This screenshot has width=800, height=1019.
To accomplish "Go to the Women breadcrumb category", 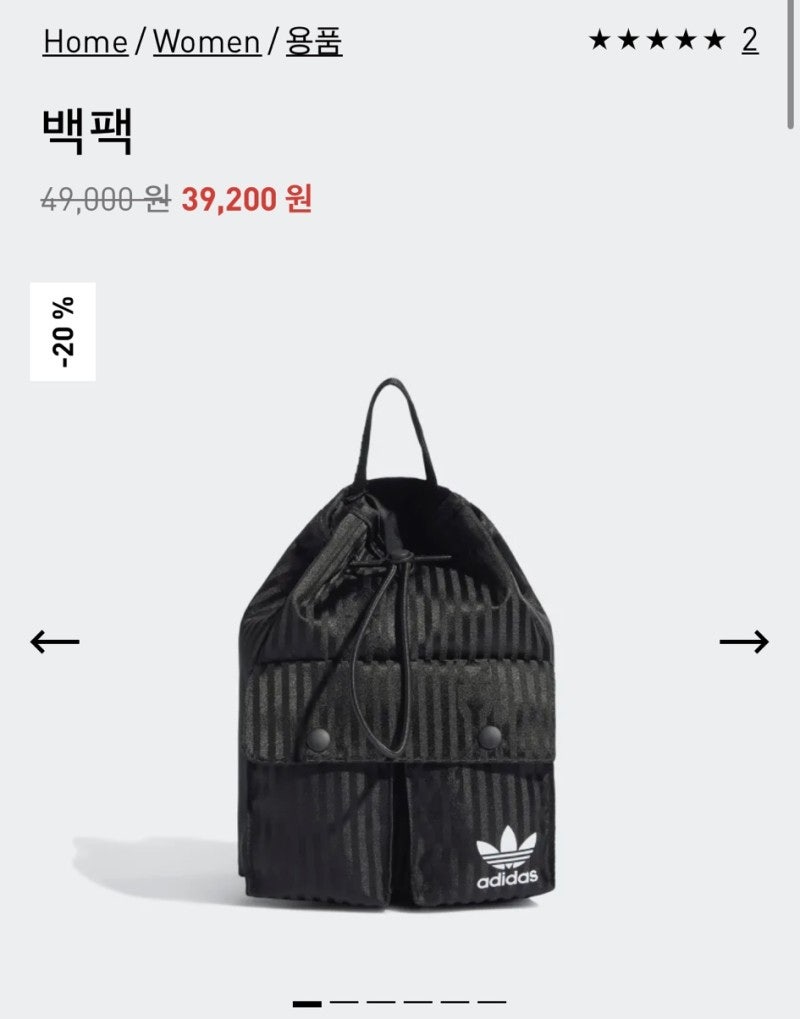I will [x=206, y=41].
